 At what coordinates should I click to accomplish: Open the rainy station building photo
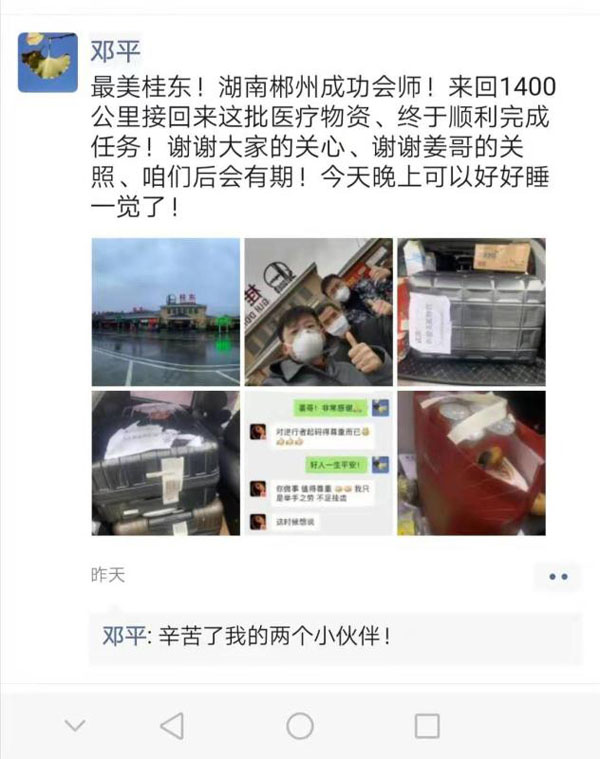click(166, 312)
